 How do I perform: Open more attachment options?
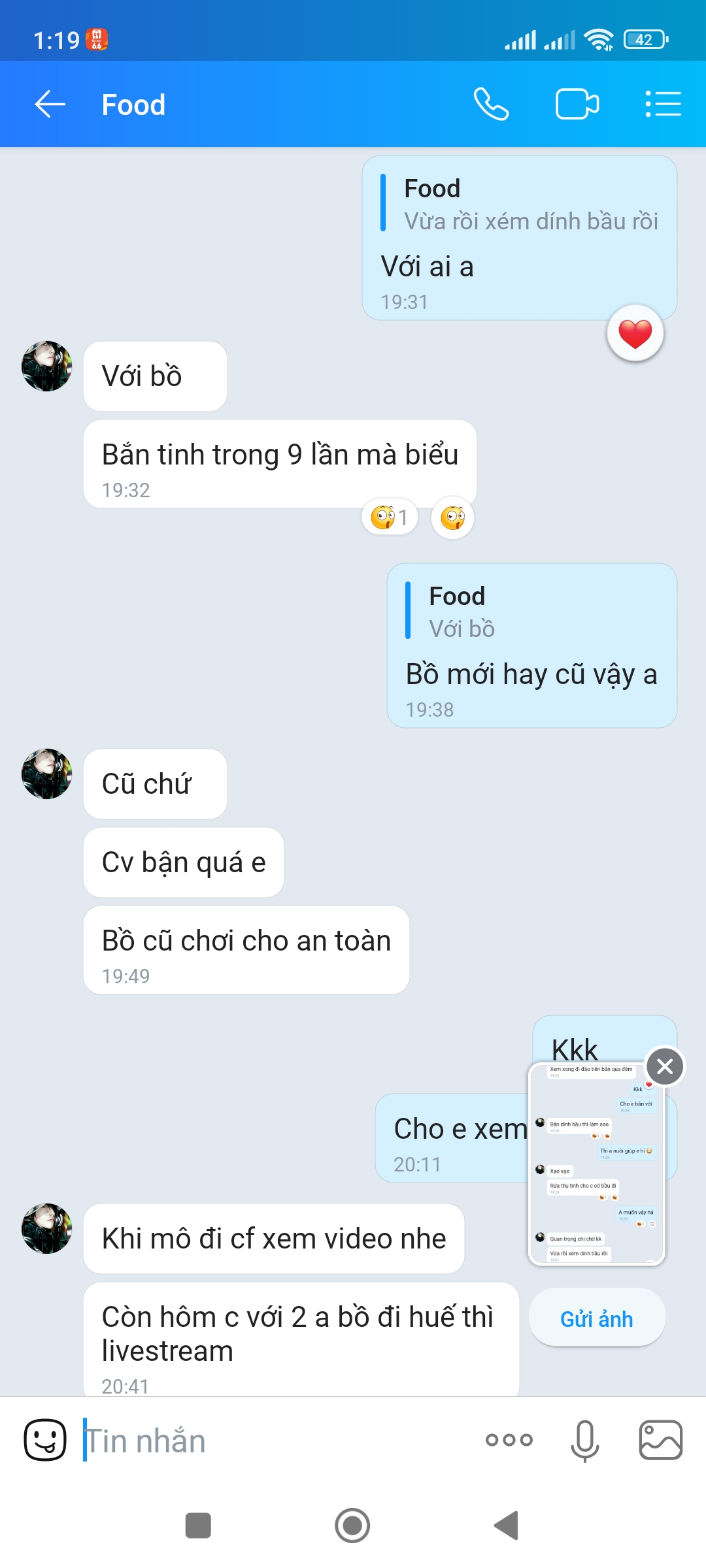[x=509, y=1440]
